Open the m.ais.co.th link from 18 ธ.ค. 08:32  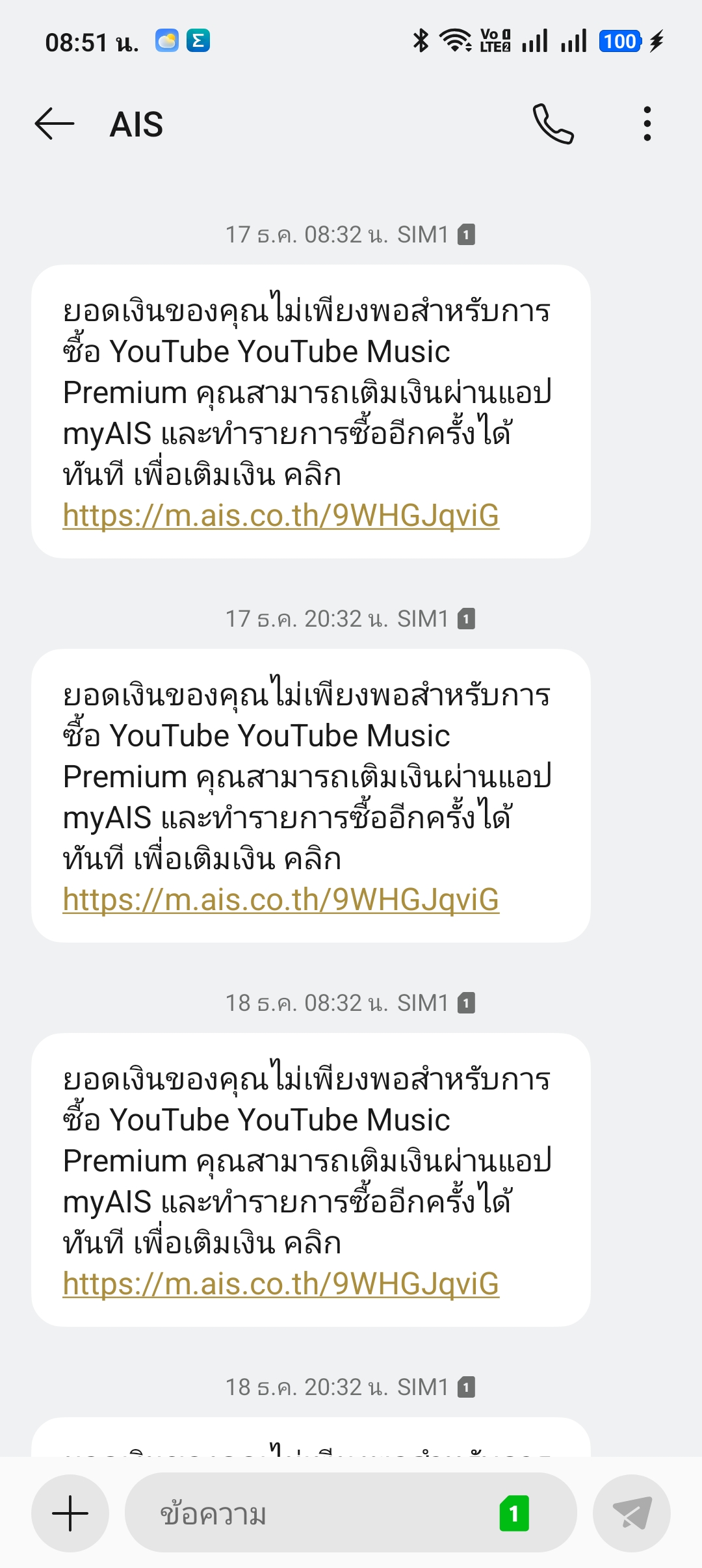[281, 1284]
